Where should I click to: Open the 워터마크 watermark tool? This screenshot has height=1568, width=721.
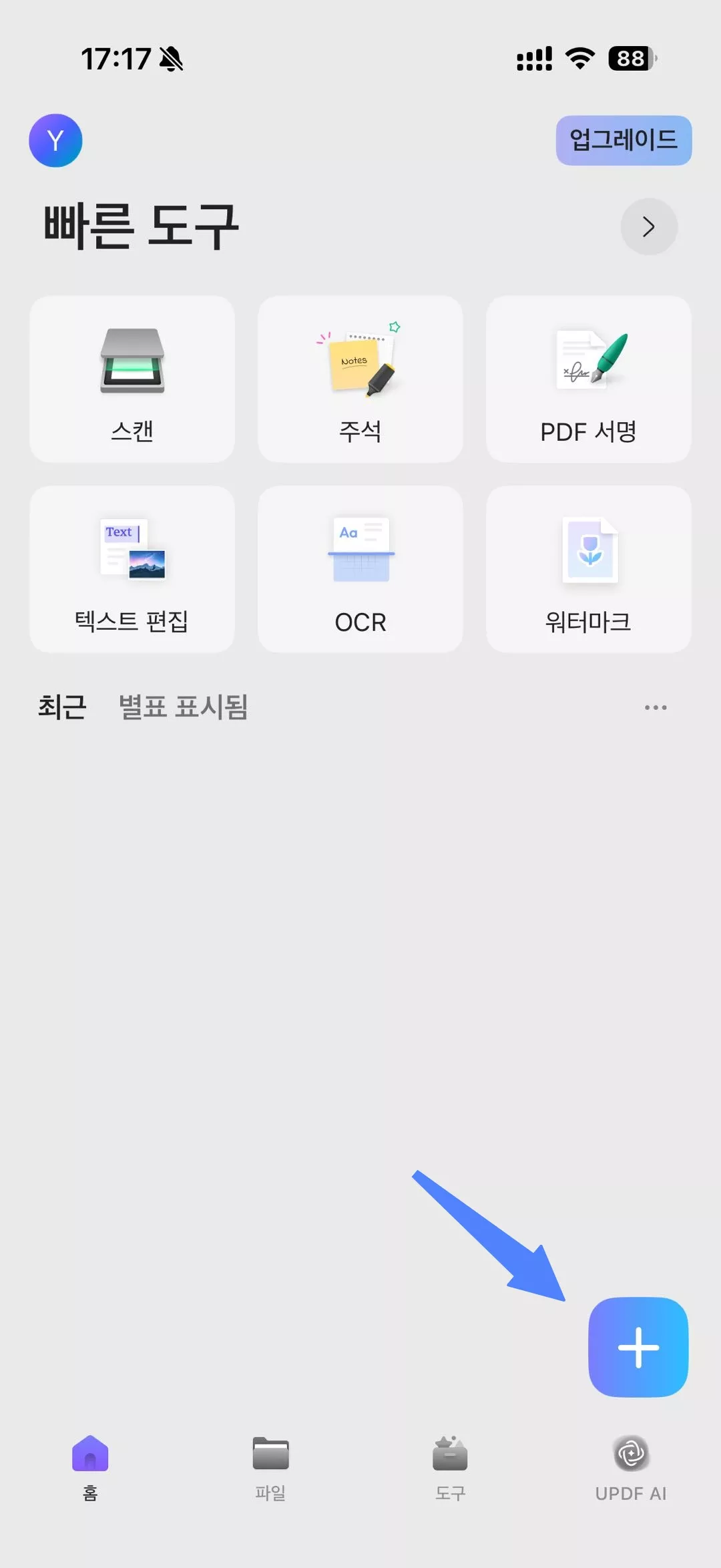[x=588, y=569]
